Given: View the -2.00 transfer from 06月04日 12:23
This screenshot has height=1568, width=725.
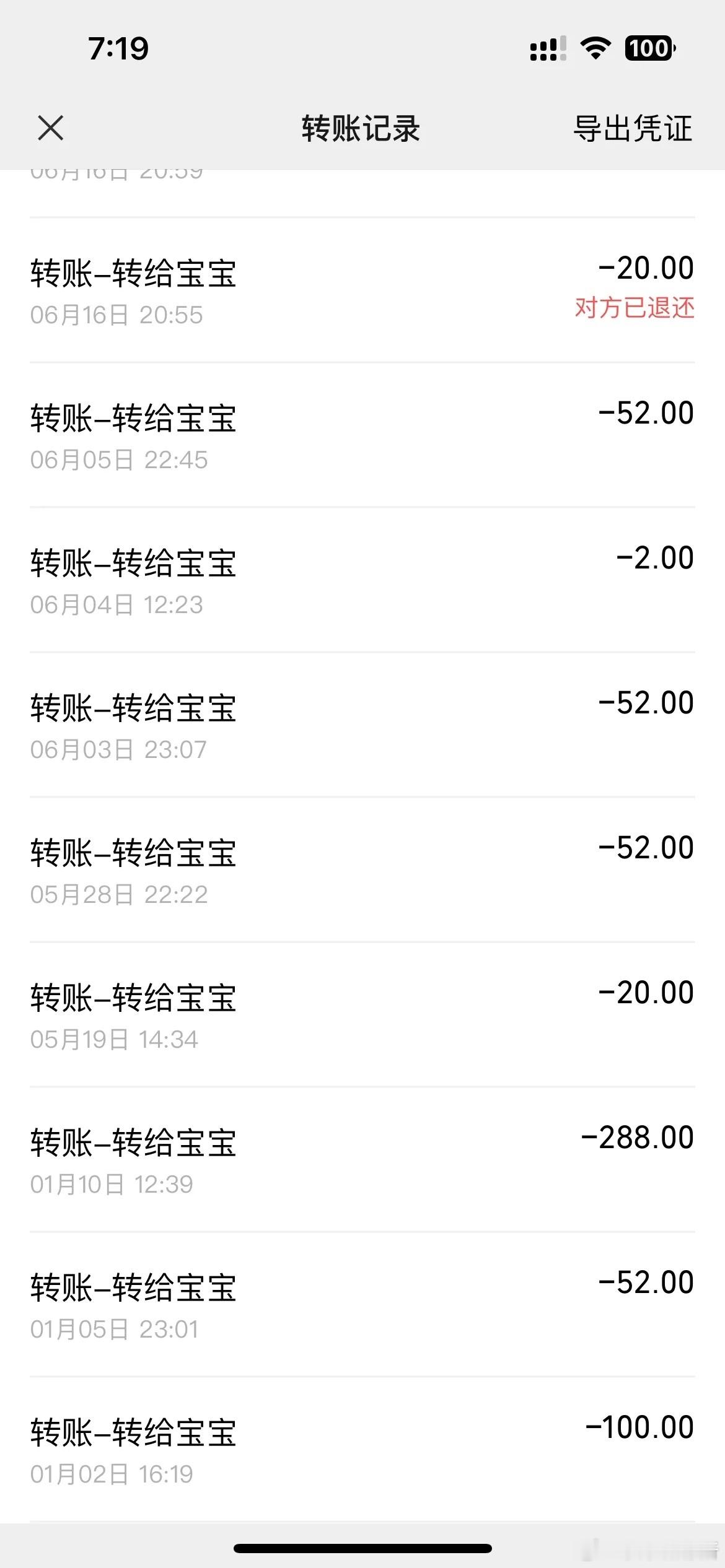Looking at the screenshot, I should [362, 580].
